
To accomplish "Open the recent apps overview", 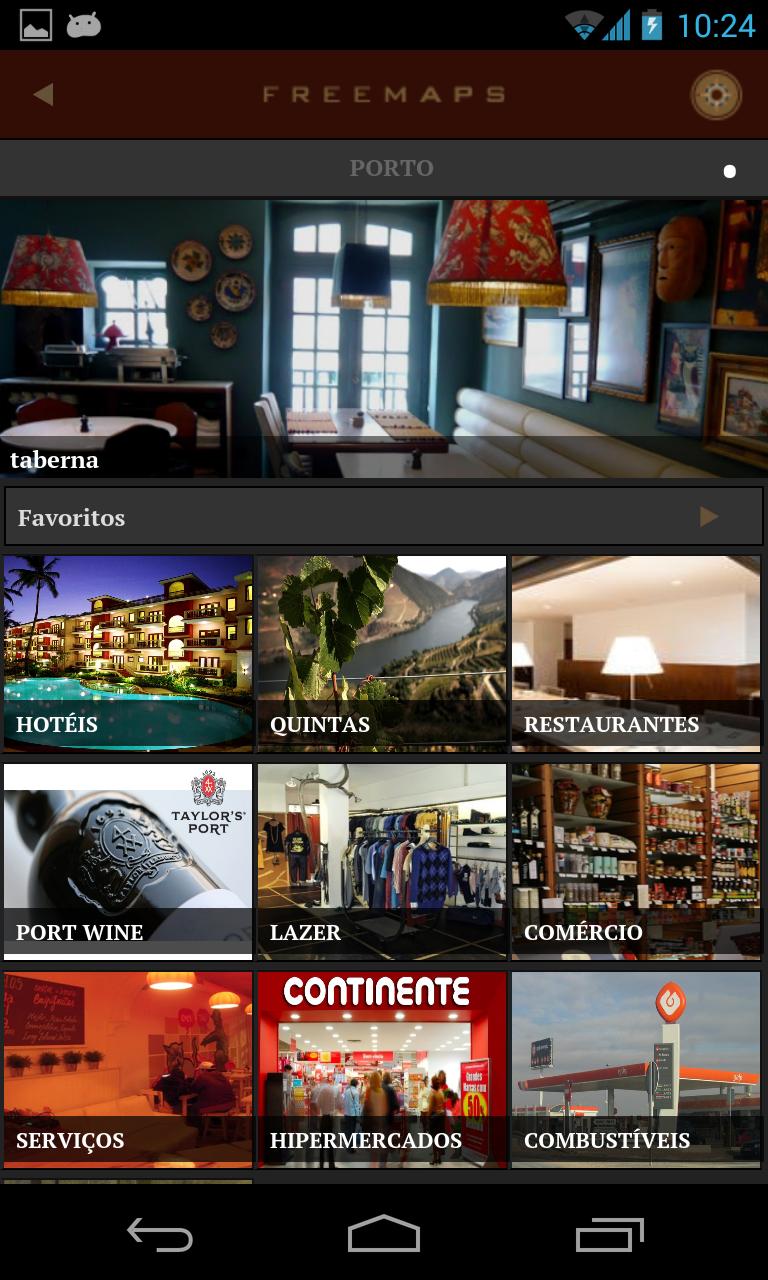I will 609,1234.
